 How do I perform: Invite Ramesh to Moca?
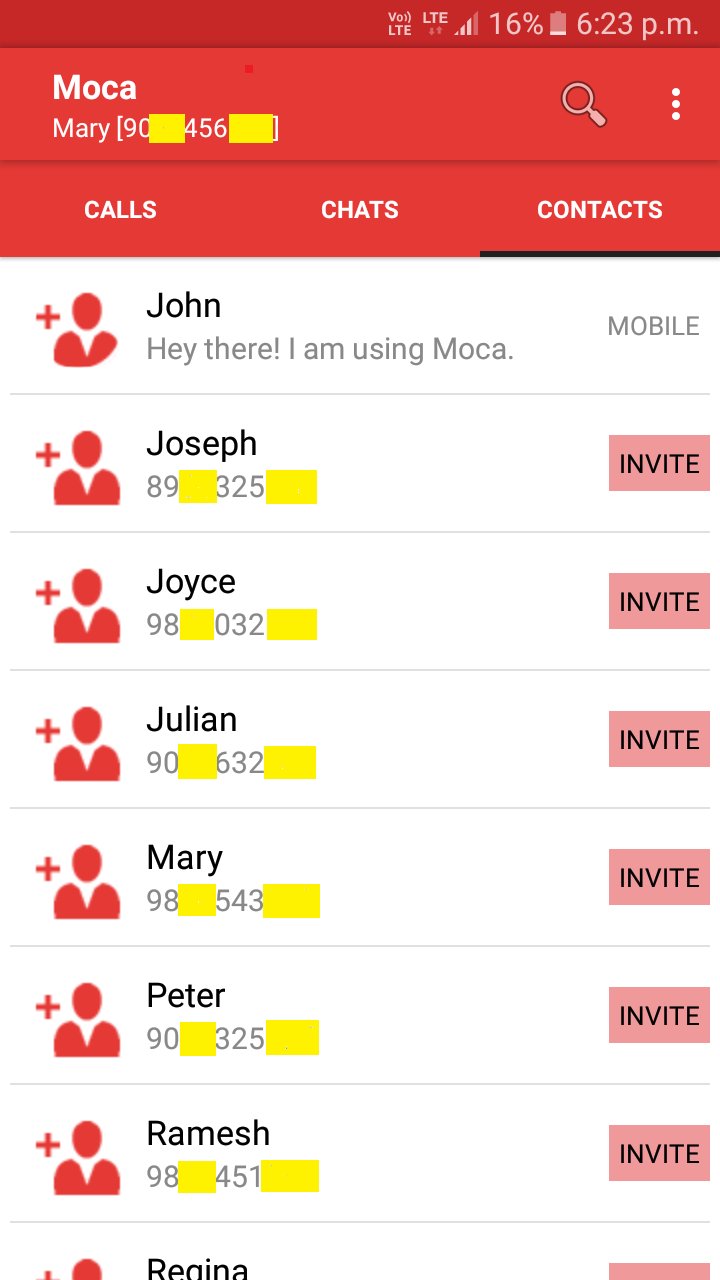click(658, 1153)
